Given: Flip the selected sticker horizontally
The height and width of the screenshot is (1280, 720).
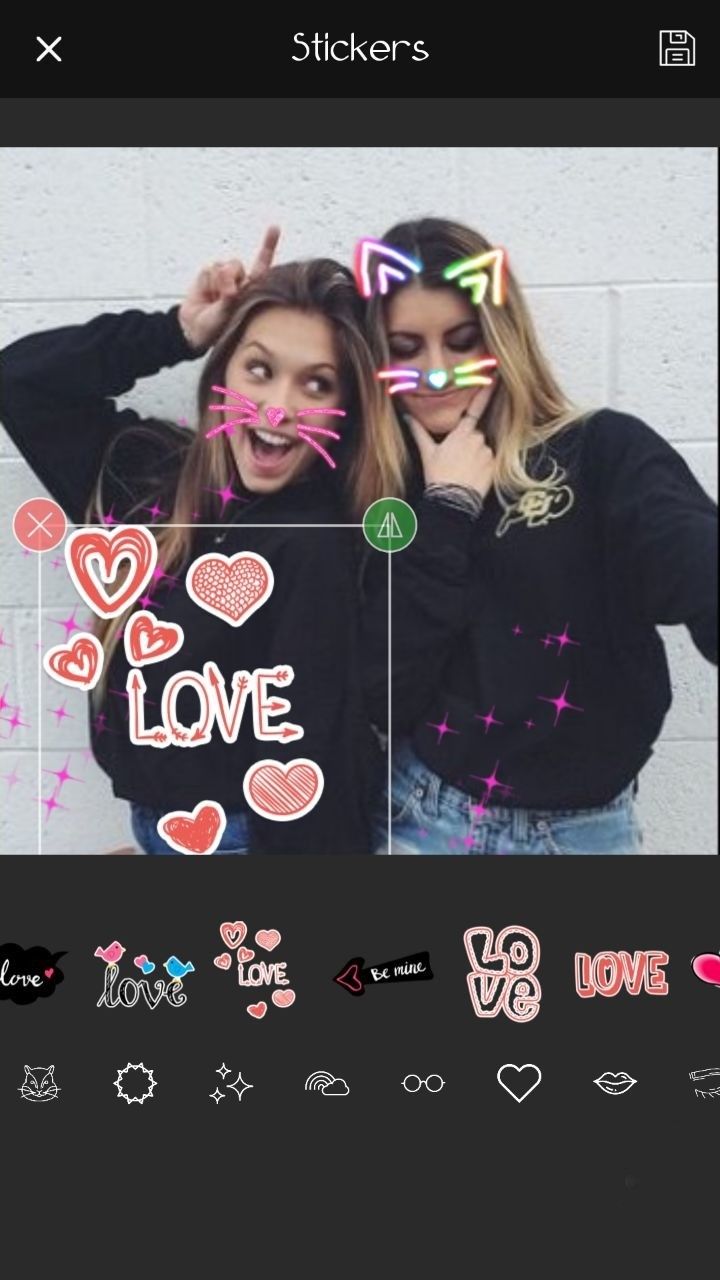Looking at the screenshot, I should click(x=389, y=524).
